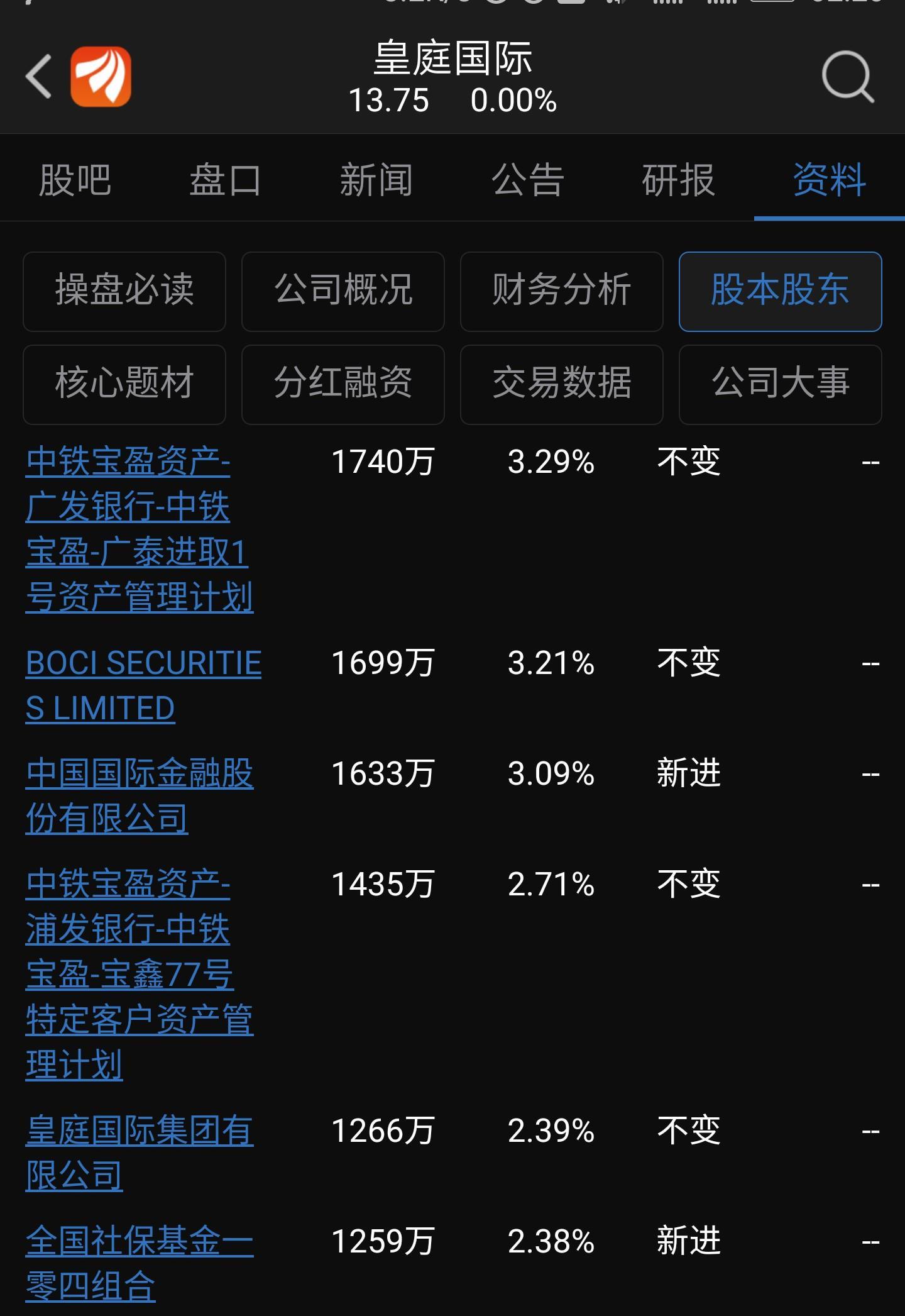Switch to the 盘口 tab
The width and height of the screenshot is (905, 1316).
(x=225, y=180)
